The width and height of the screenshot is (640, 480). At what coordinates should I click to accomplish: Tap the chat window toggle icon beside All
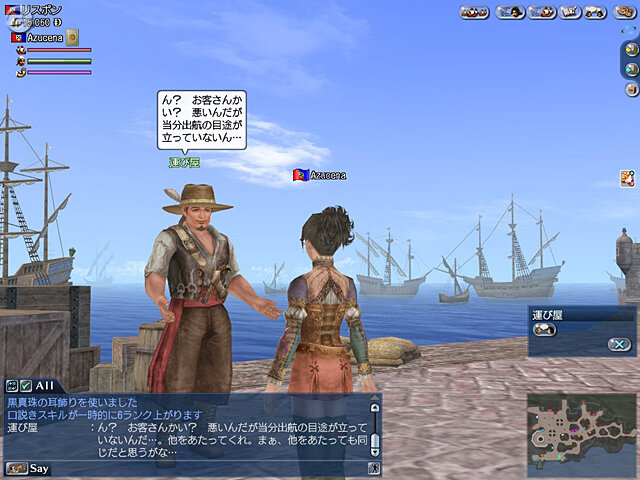(11, 386)
